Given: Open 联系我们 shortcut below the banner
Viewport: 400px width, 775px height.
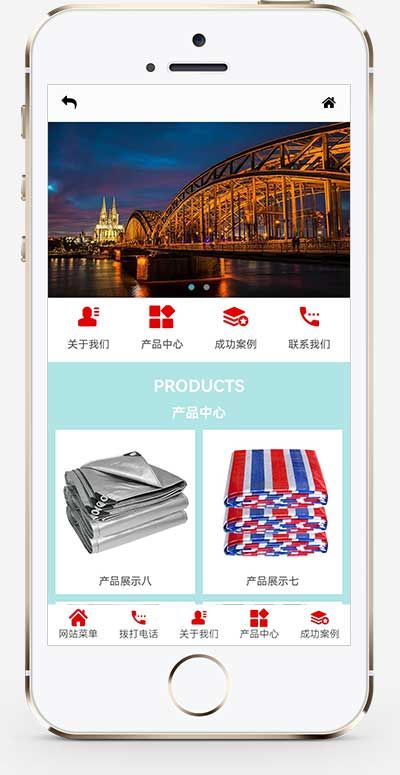Looking at the screenshot, I should click(x=310, y=328).
